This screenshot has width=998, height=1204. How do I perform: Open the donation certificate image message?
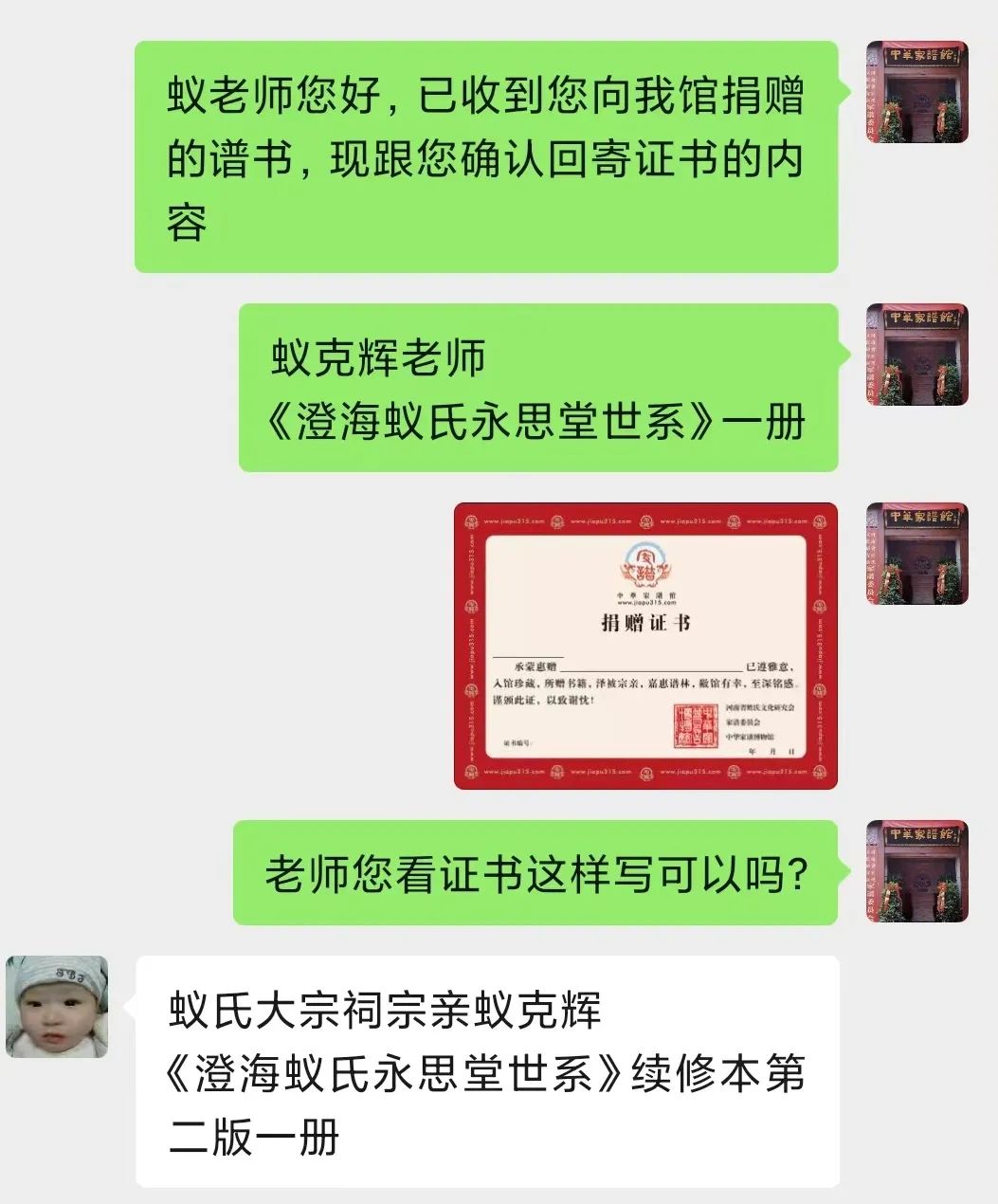click(x=645, y=646)
